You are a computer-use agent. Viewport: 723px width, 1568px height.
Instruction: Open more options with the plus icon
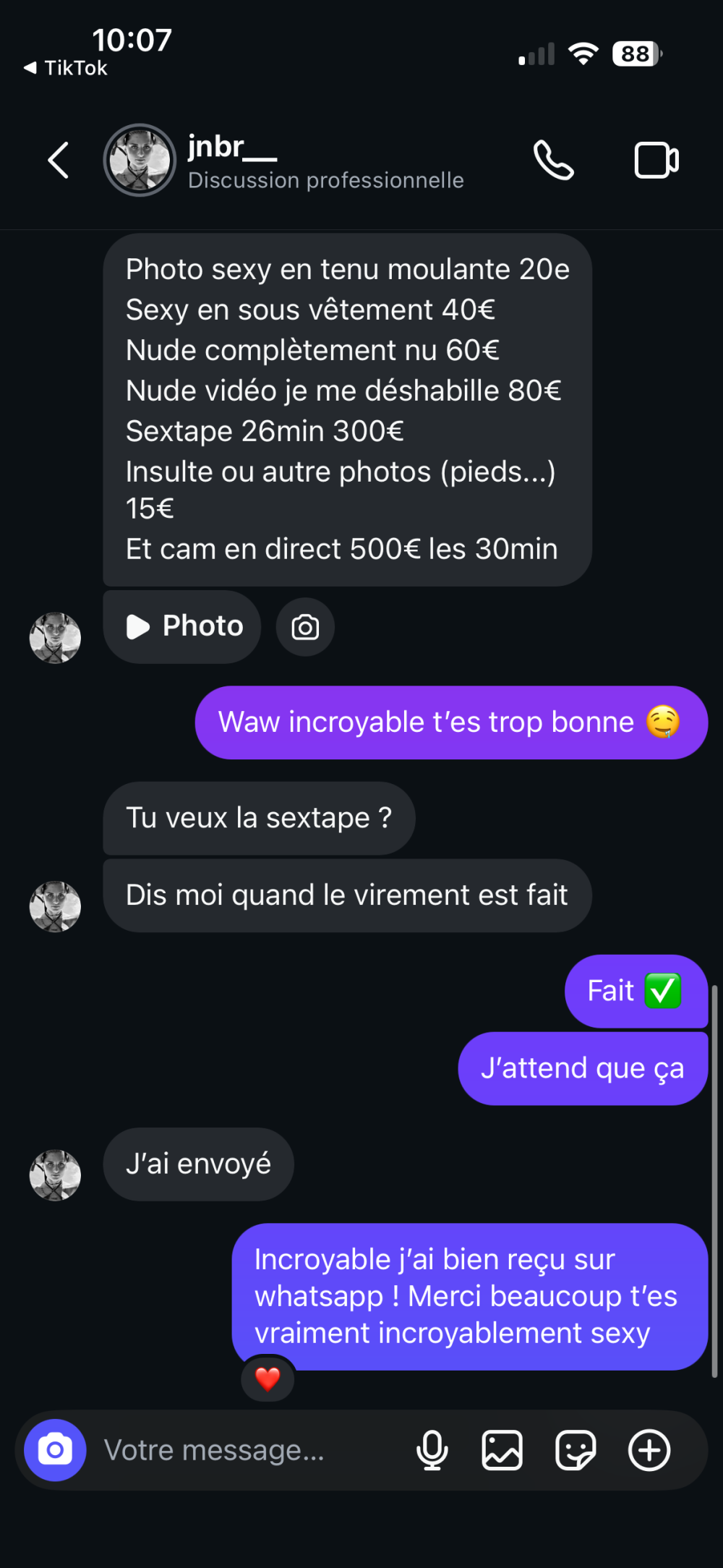pos(649,1450)
